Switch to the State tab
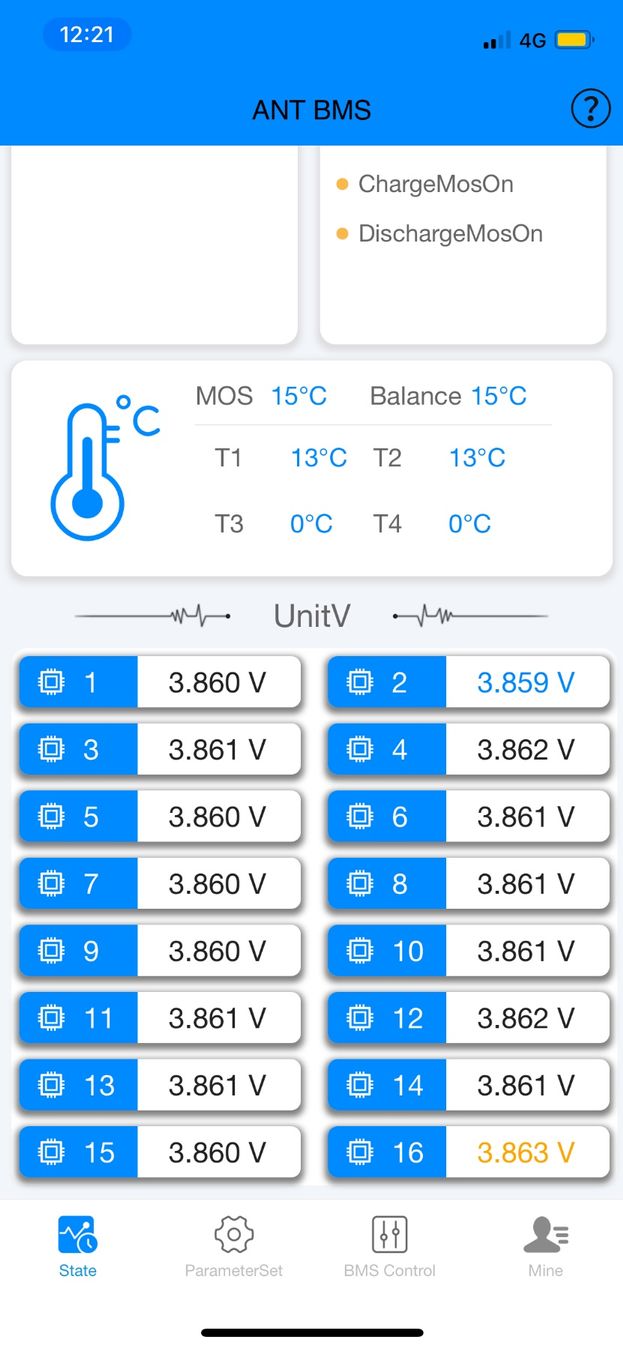This screenshot has width=623, height=1350. [77, 1246]
